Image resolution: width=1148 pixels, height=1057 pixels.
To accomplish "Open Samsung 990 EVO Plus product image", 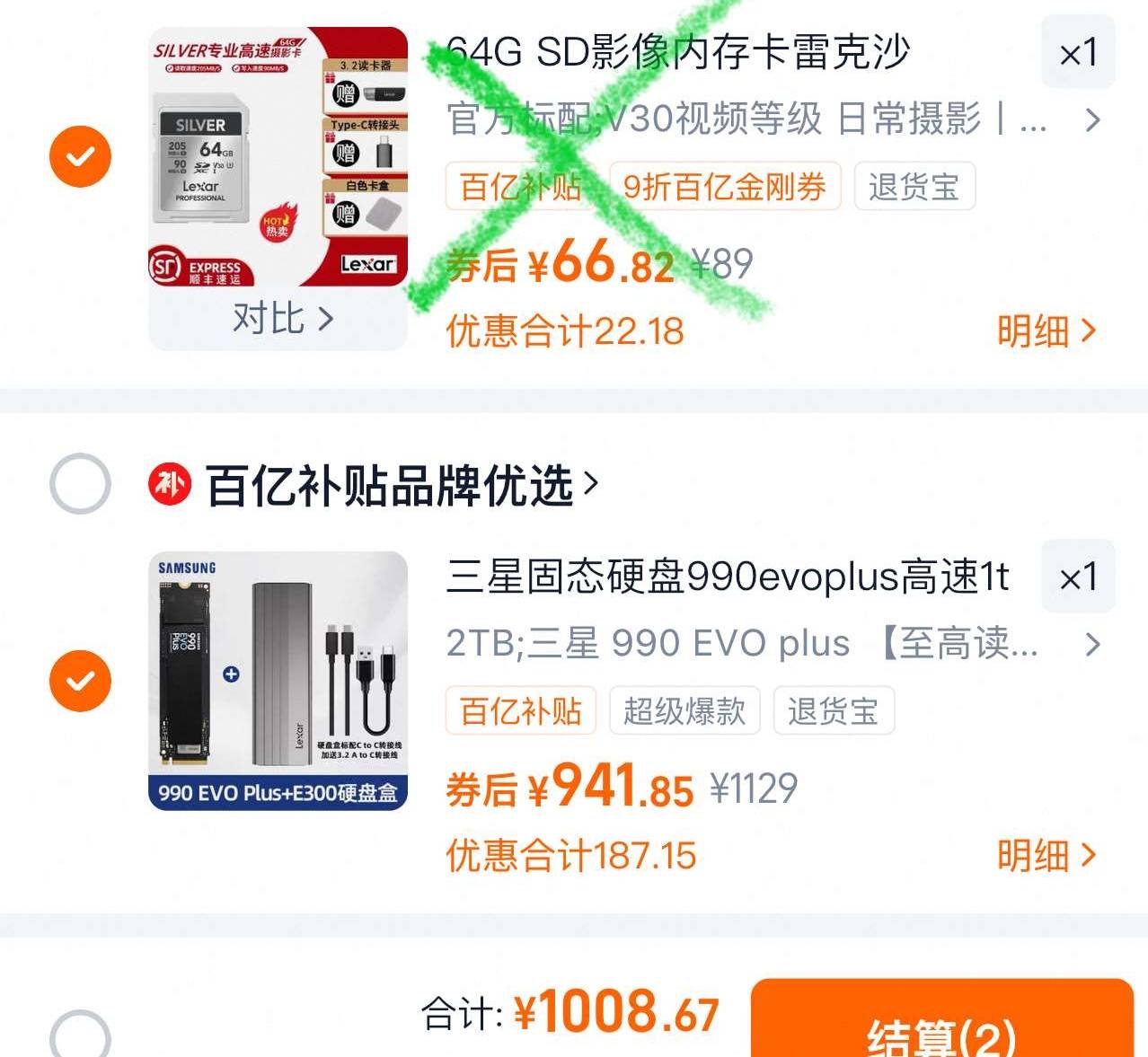I will point(278,681).
